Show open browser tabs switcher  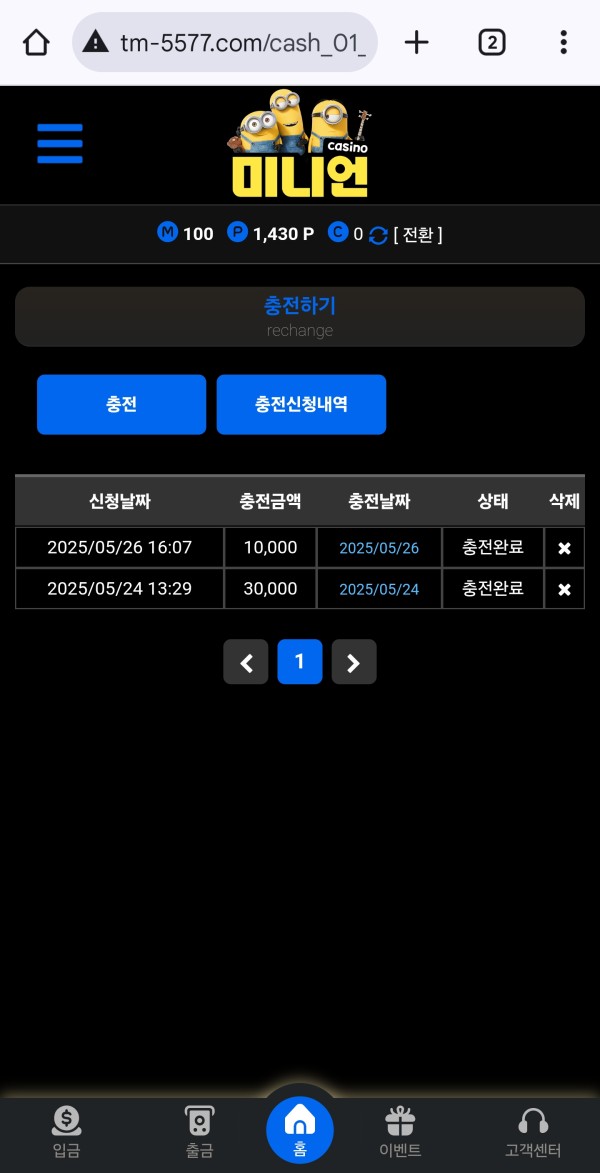click(491, 42)
